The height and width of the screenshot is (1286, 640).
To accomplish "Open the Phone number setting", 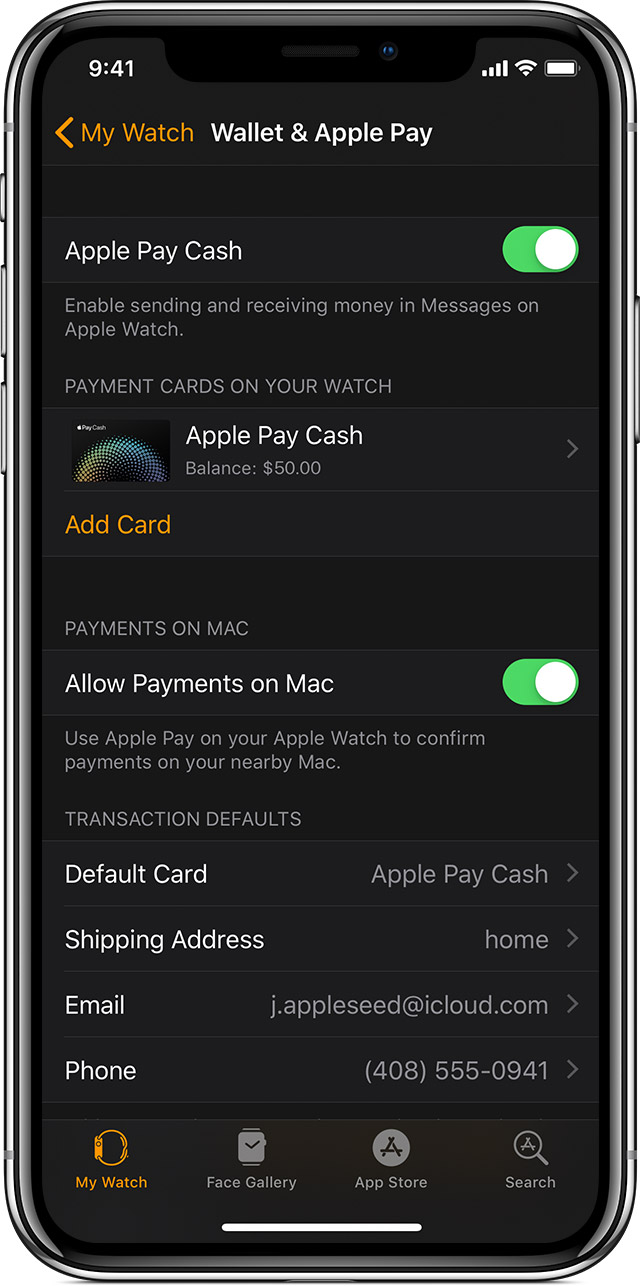I will pyautogui.click(x=320, y=1070).
